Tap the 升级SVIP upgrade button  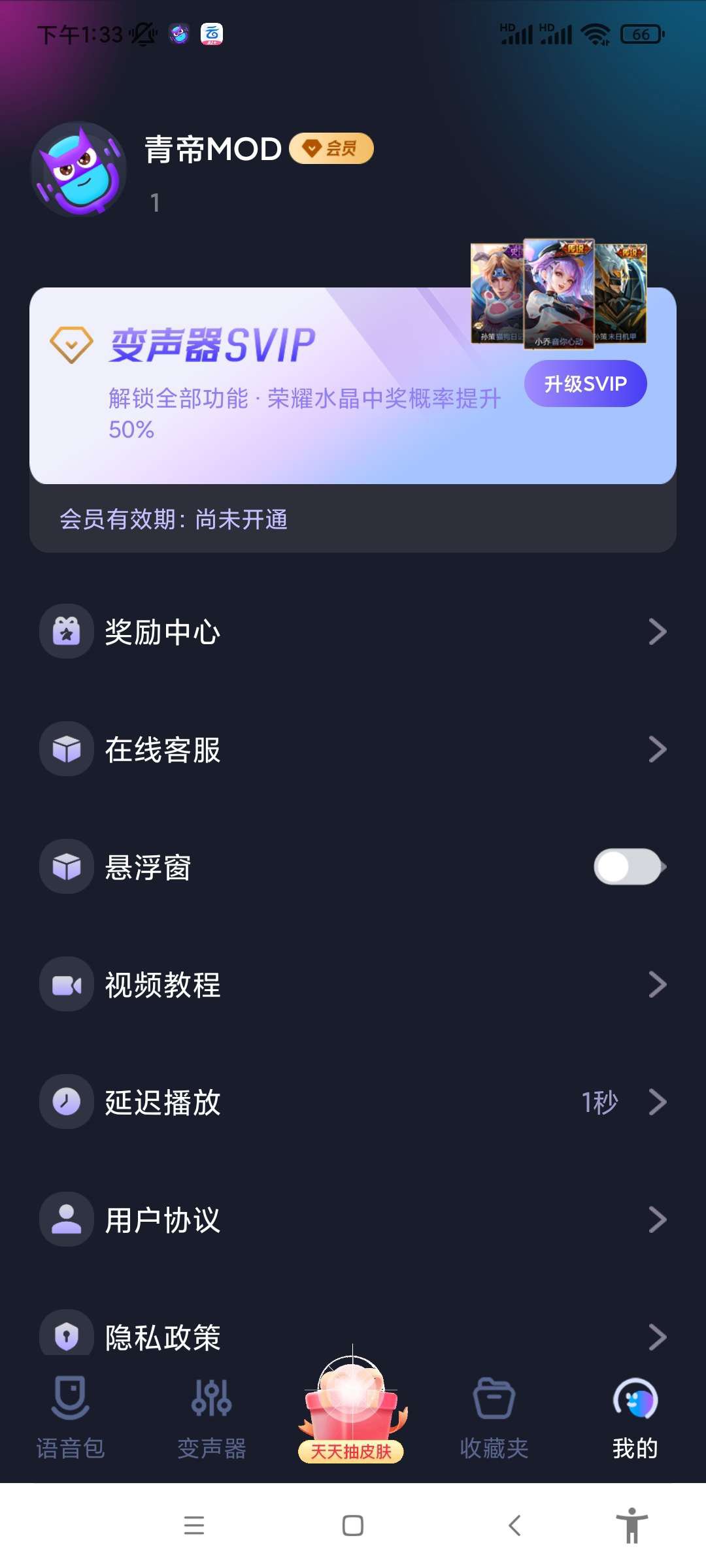(585, 384)
